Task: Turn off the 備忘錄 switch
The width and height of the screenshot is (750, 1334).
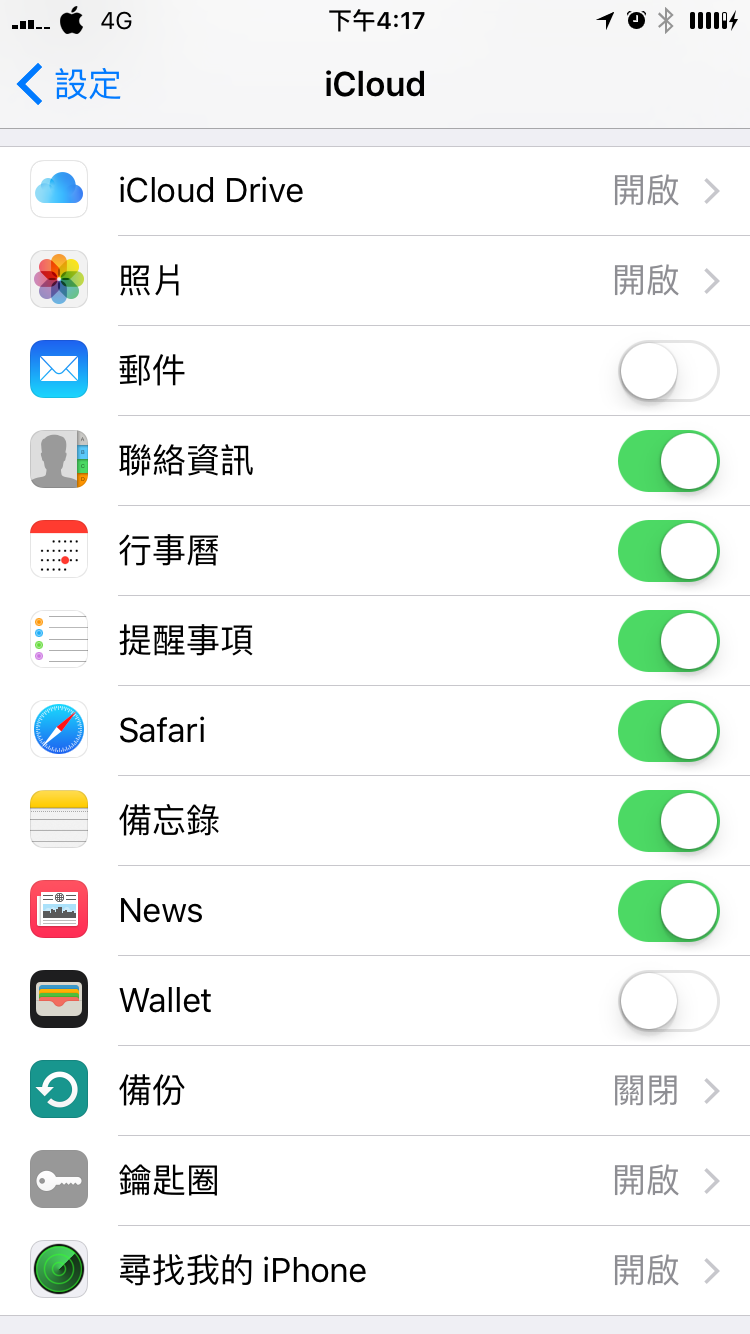Action: pos(668,821)
